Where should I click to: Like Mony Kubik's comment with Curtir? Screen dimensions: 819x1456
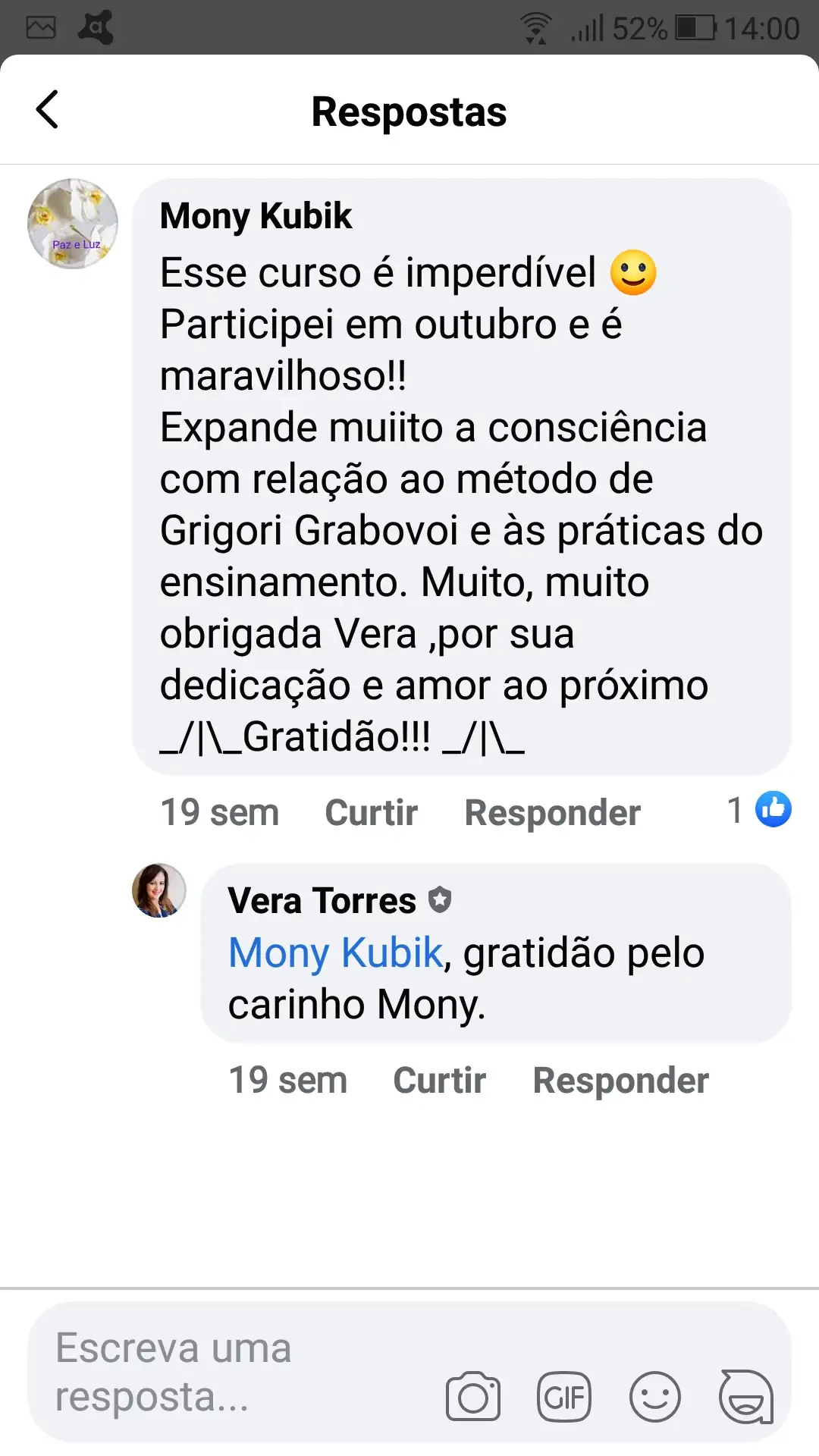point(371,812)
